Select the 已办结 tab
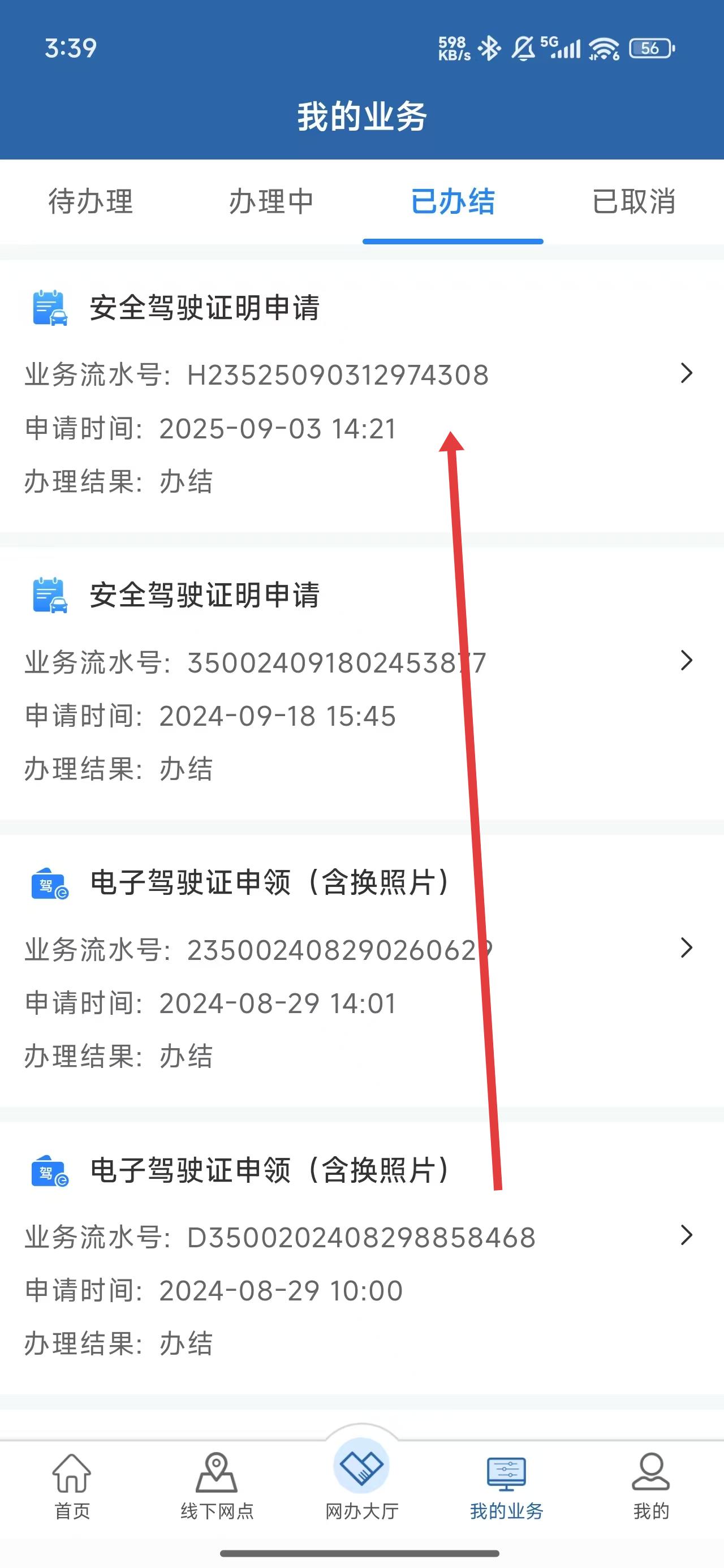This screenshot has height=1568, width=724. (x=453, y=202)
